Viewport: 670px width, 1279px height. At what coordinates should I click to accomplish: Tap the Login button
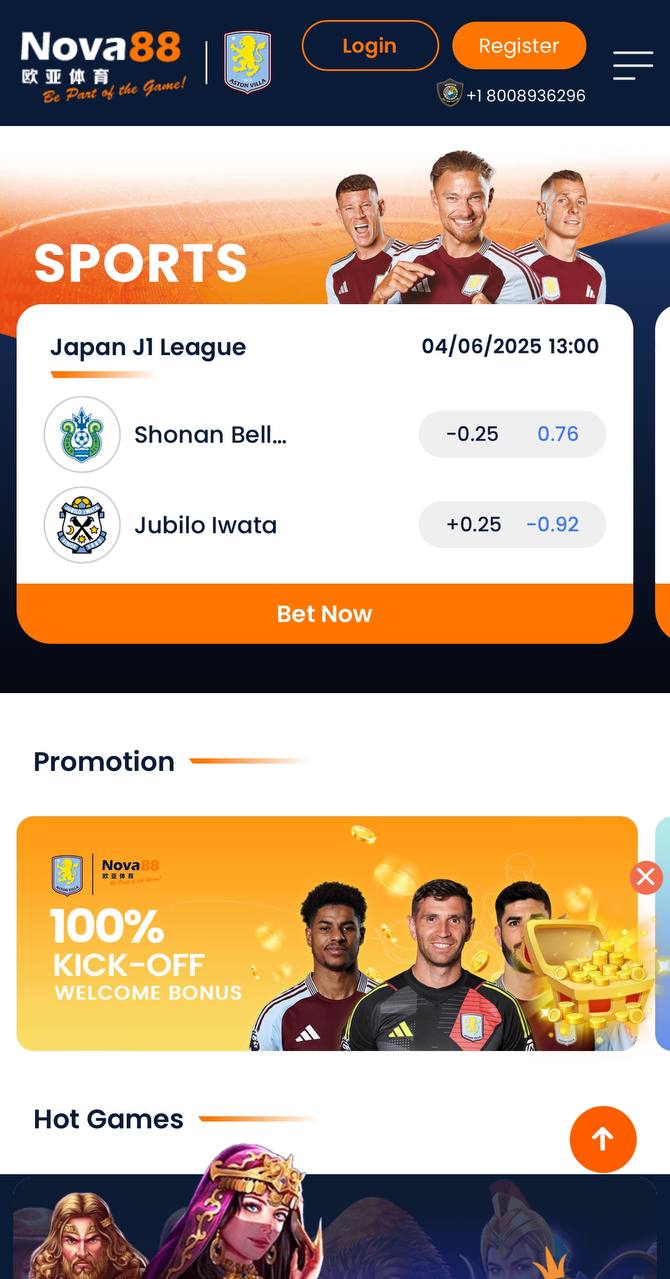[x=370, y=46]
